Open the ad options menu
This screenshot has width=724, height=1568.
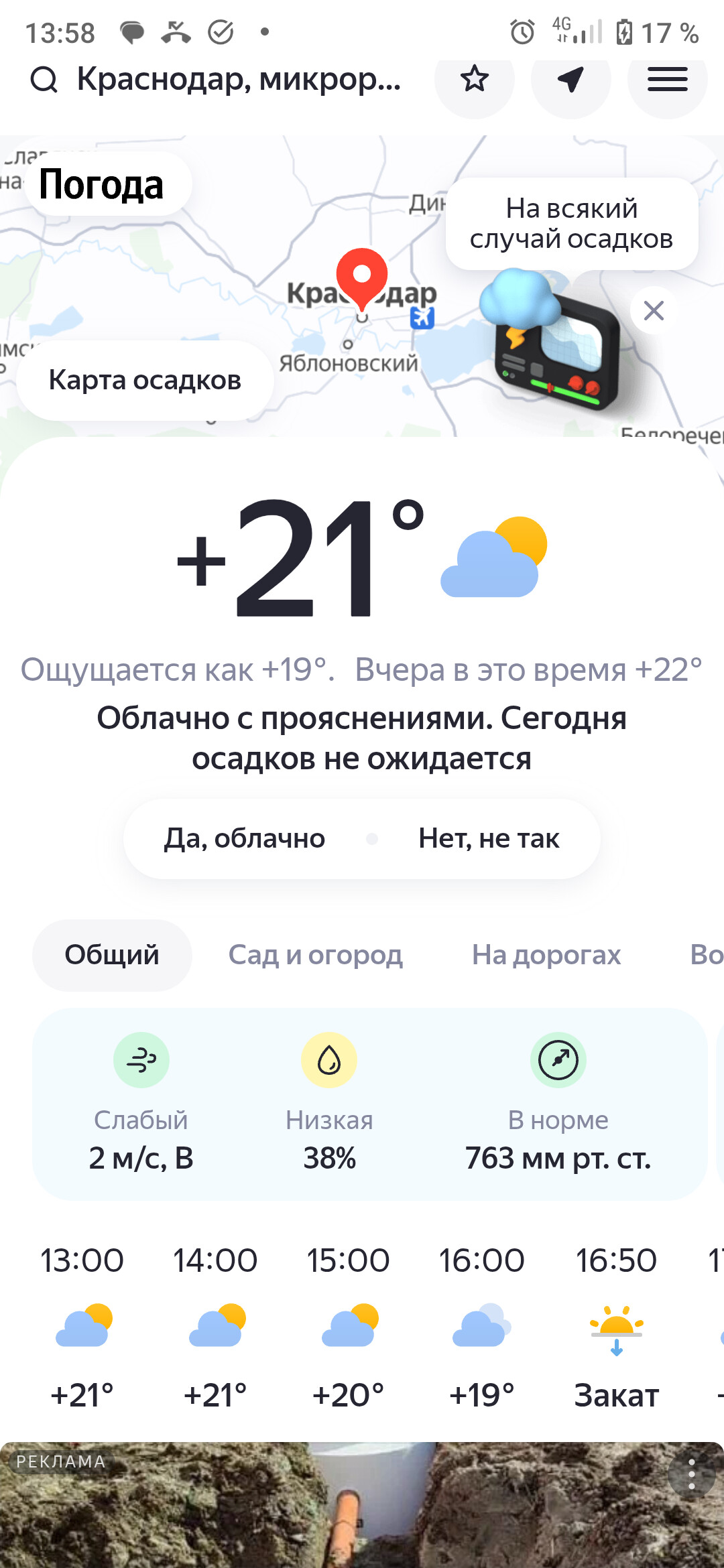691,1474
